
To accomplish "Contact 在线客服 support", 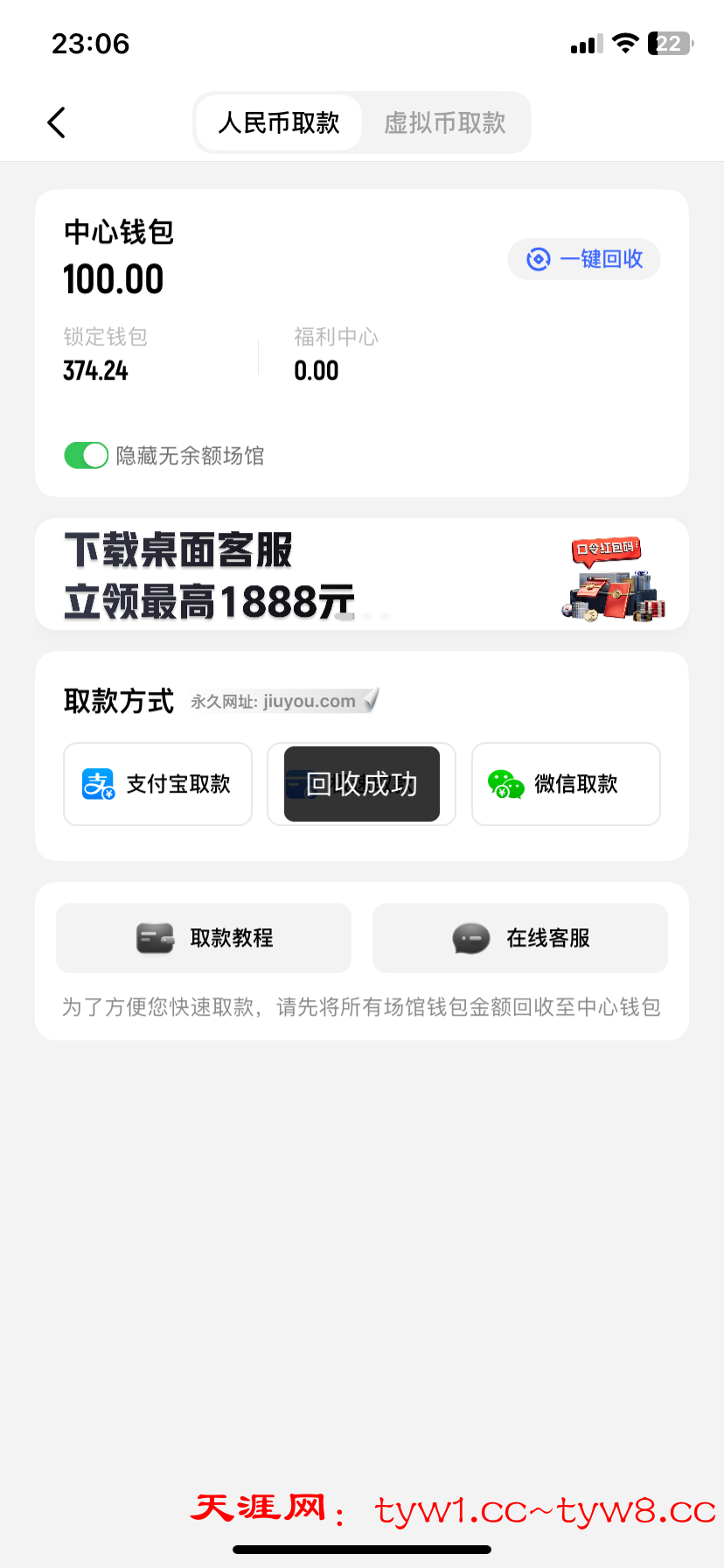I will coord(520,938).
